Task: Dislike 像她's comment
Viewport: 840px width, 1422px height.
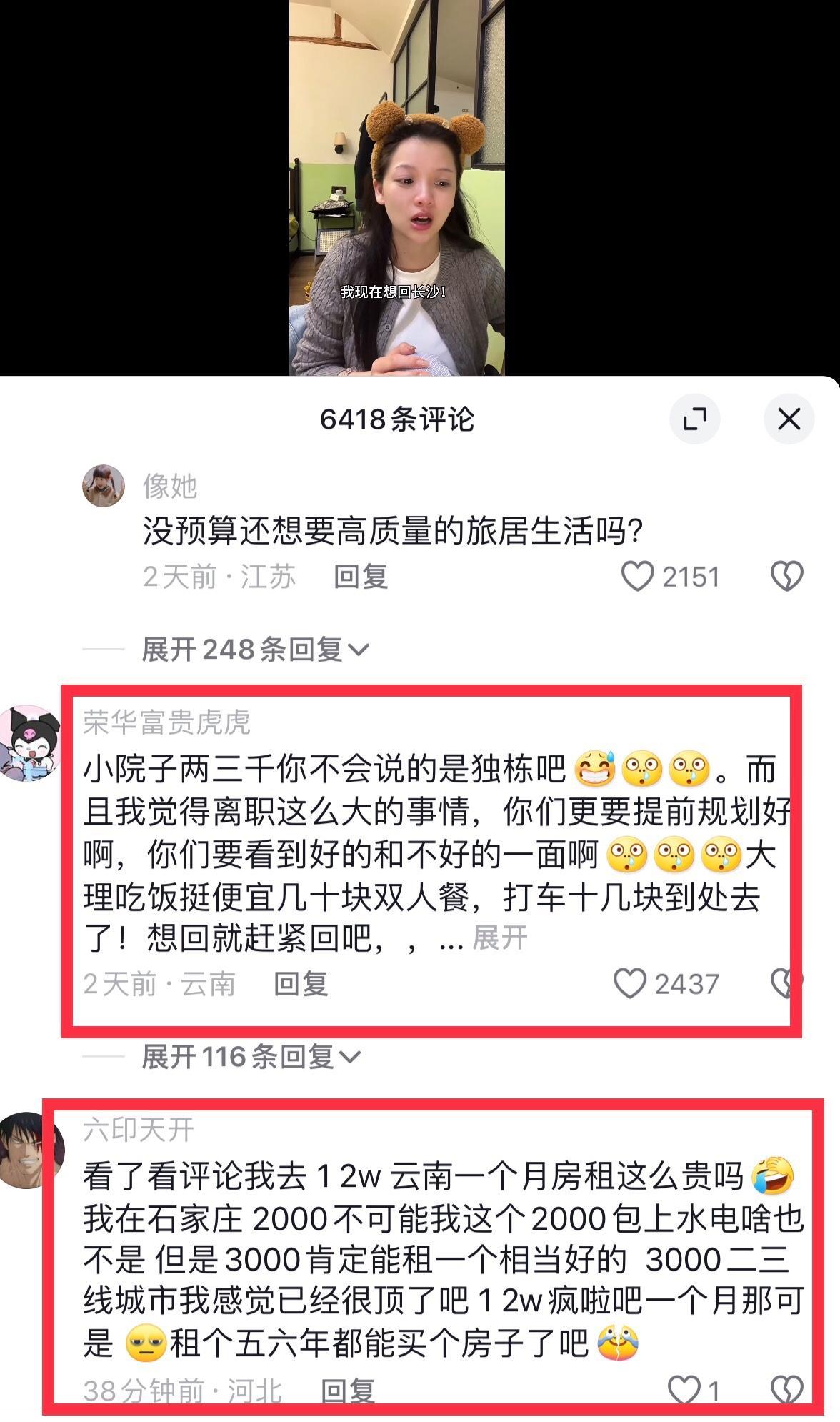Action: [787, 577]
